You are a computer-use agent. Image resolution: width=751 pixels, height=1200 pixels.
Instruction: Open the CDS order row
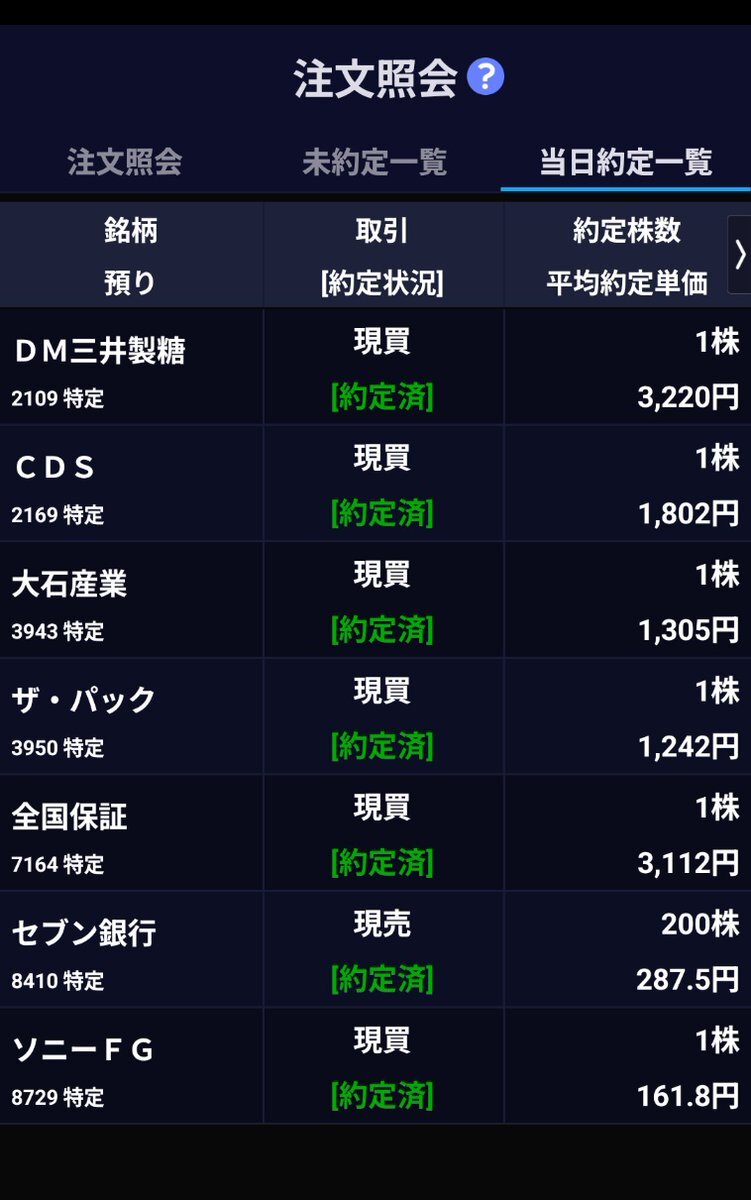[x=375, y=484]
